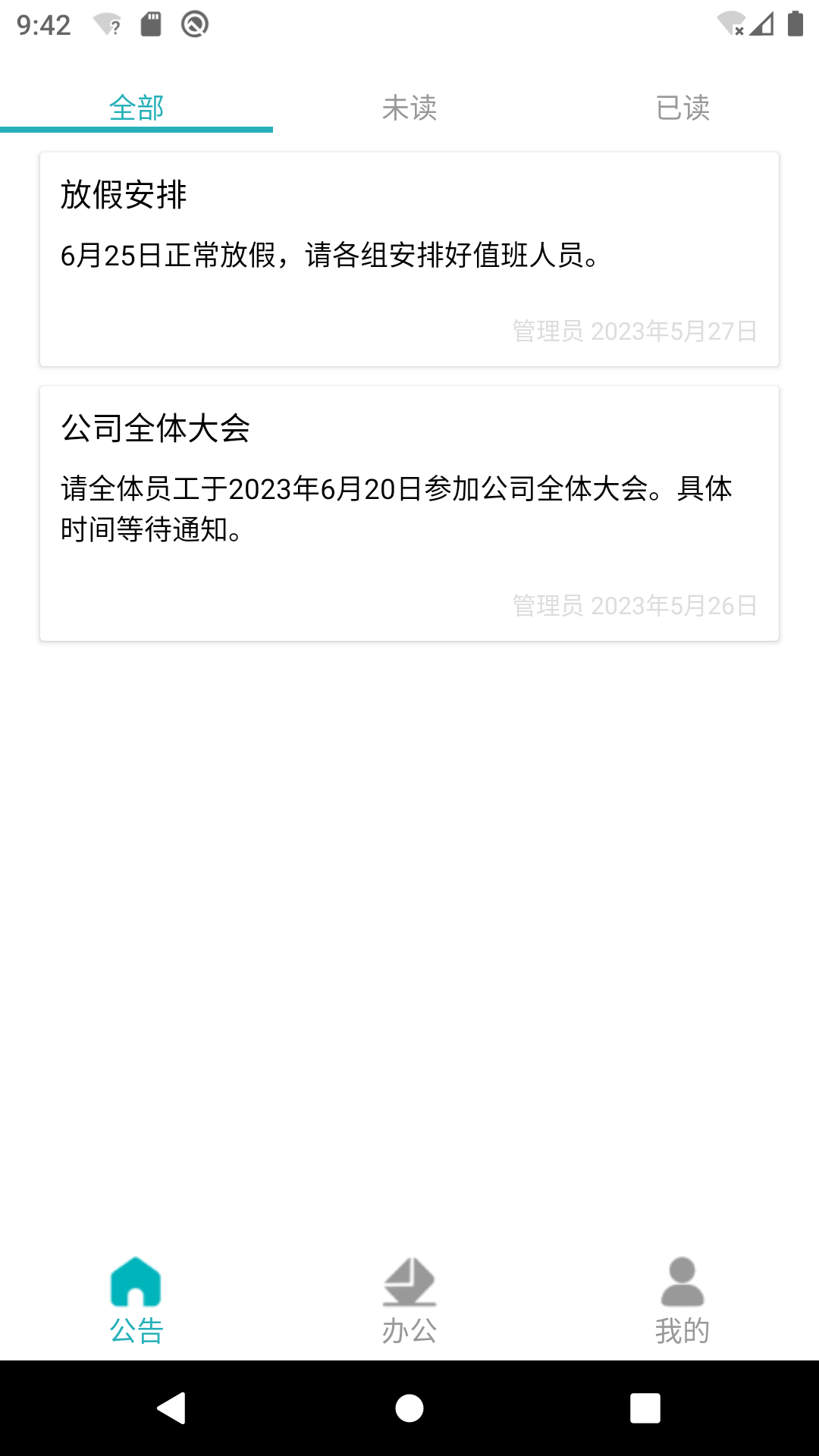This screenshot has height=1456, width=819.
Task: Tap the system home button
Action: (x=409, y=1408)
